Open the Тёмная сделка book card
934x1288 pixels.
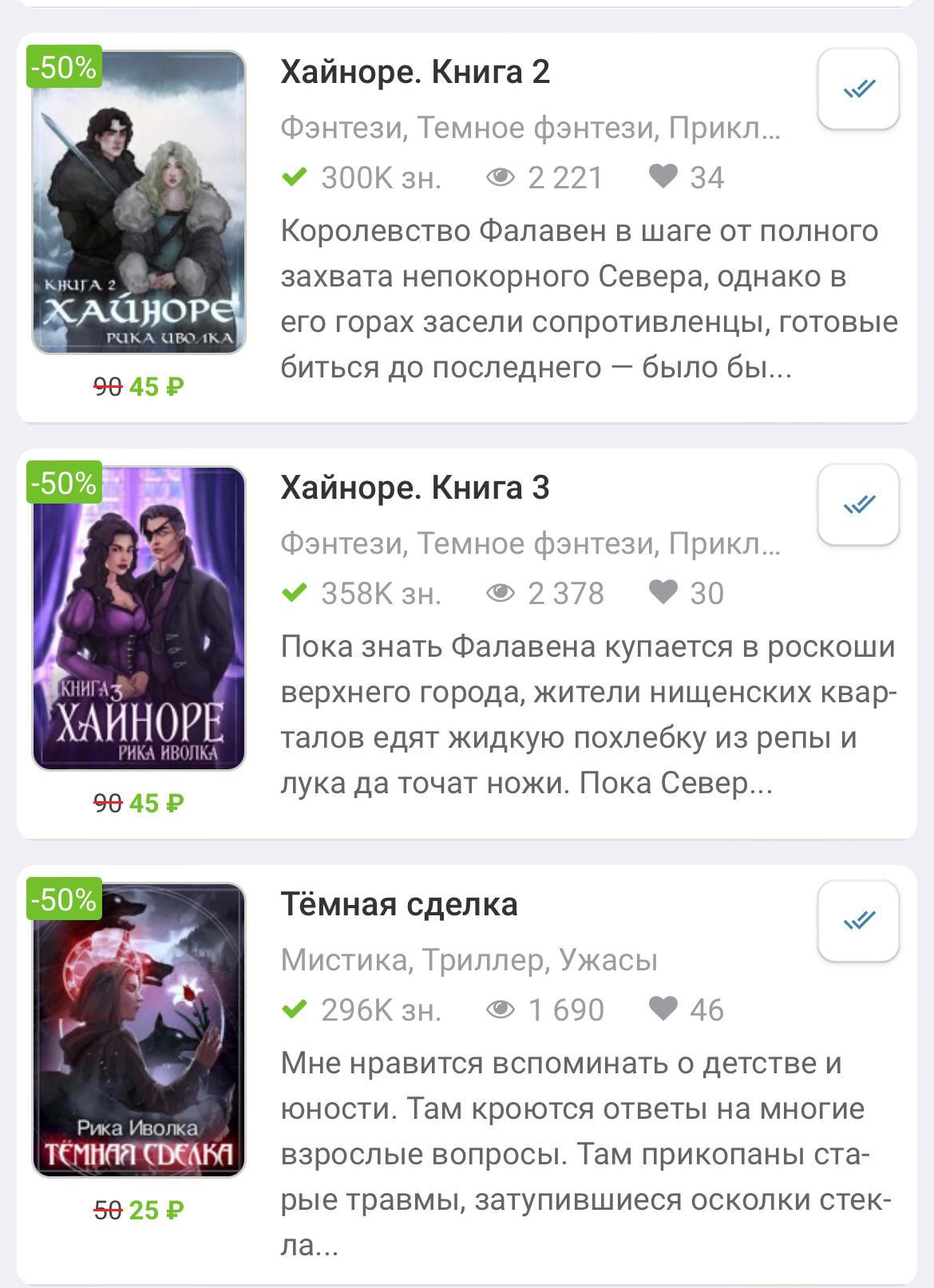point(399,905)
